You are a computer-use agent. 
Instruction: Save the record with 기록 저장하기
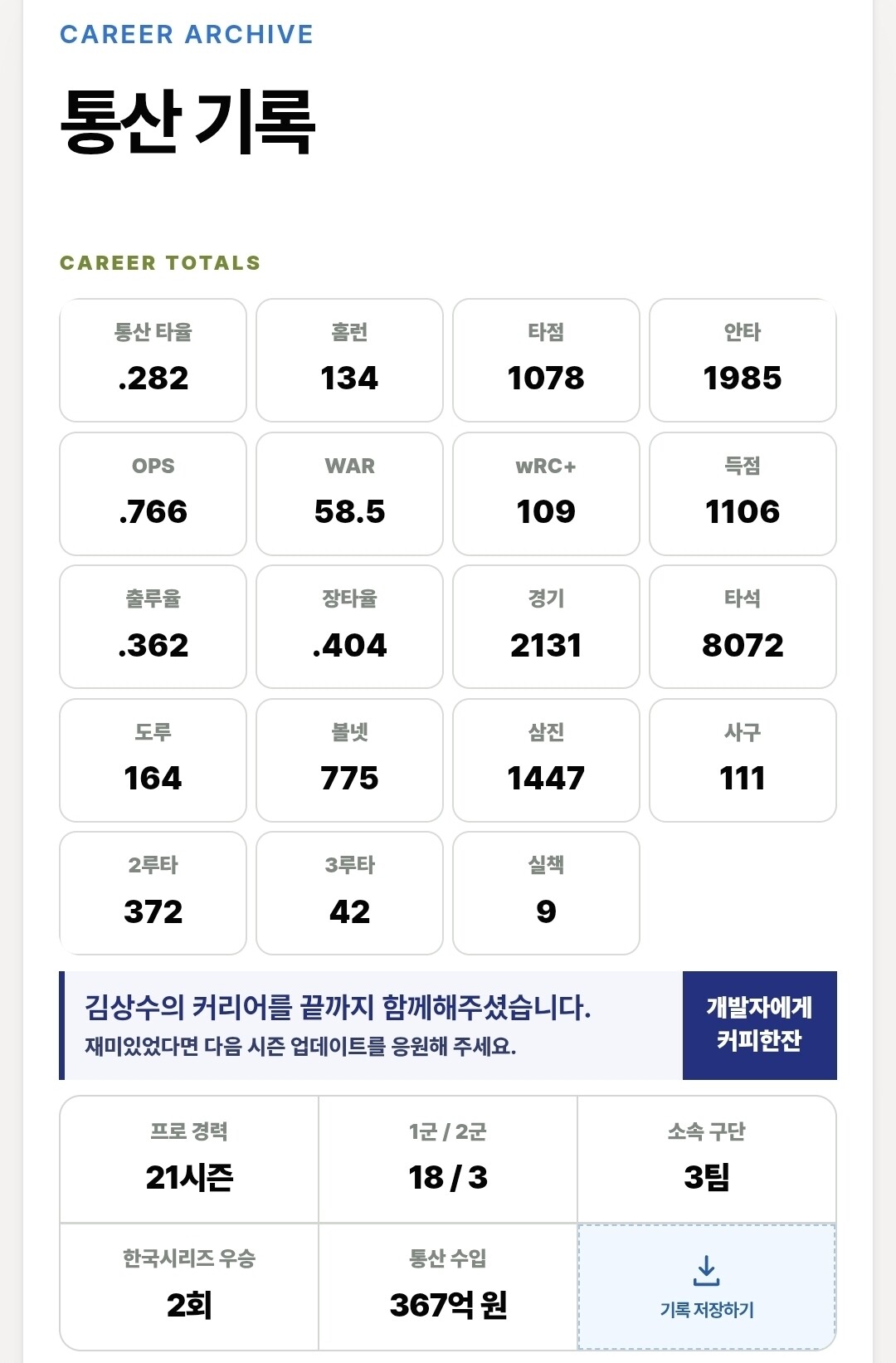[707, 1287]
